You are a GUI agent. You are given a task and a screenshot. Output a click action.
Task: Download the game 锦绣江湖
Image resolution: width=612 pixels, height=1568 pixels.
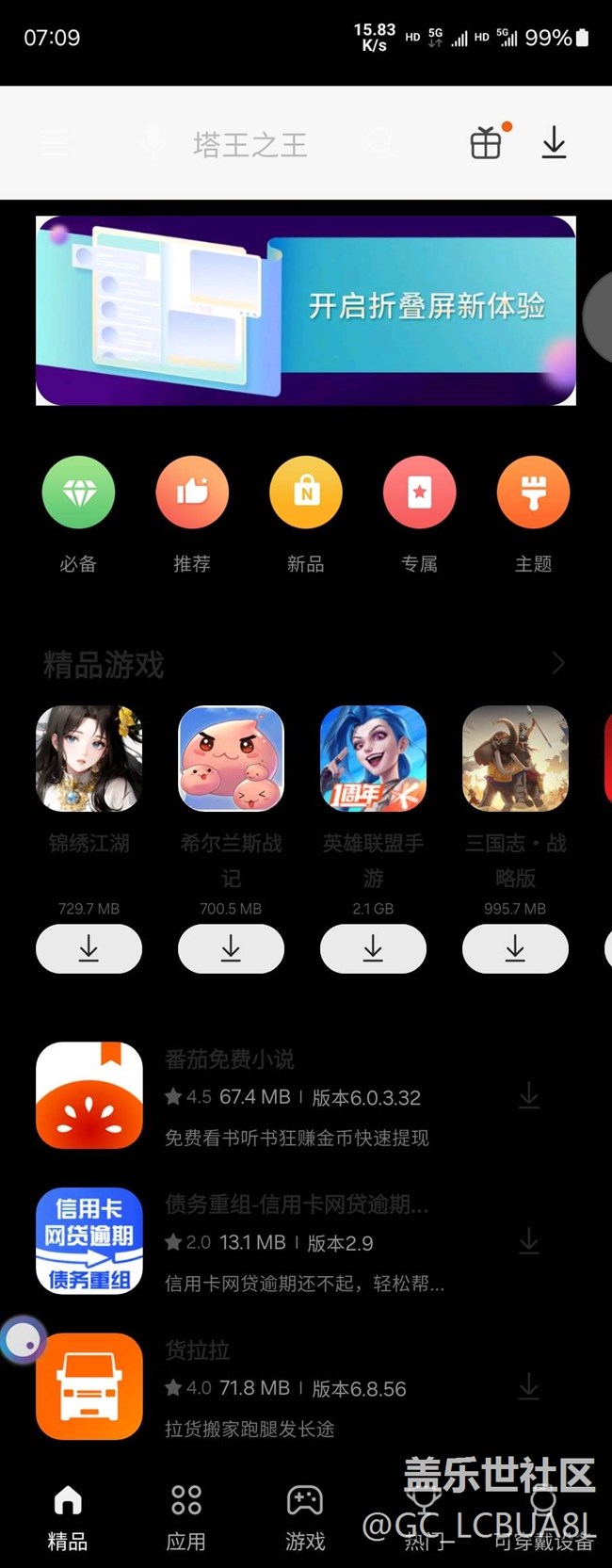[x=89, y=948]
